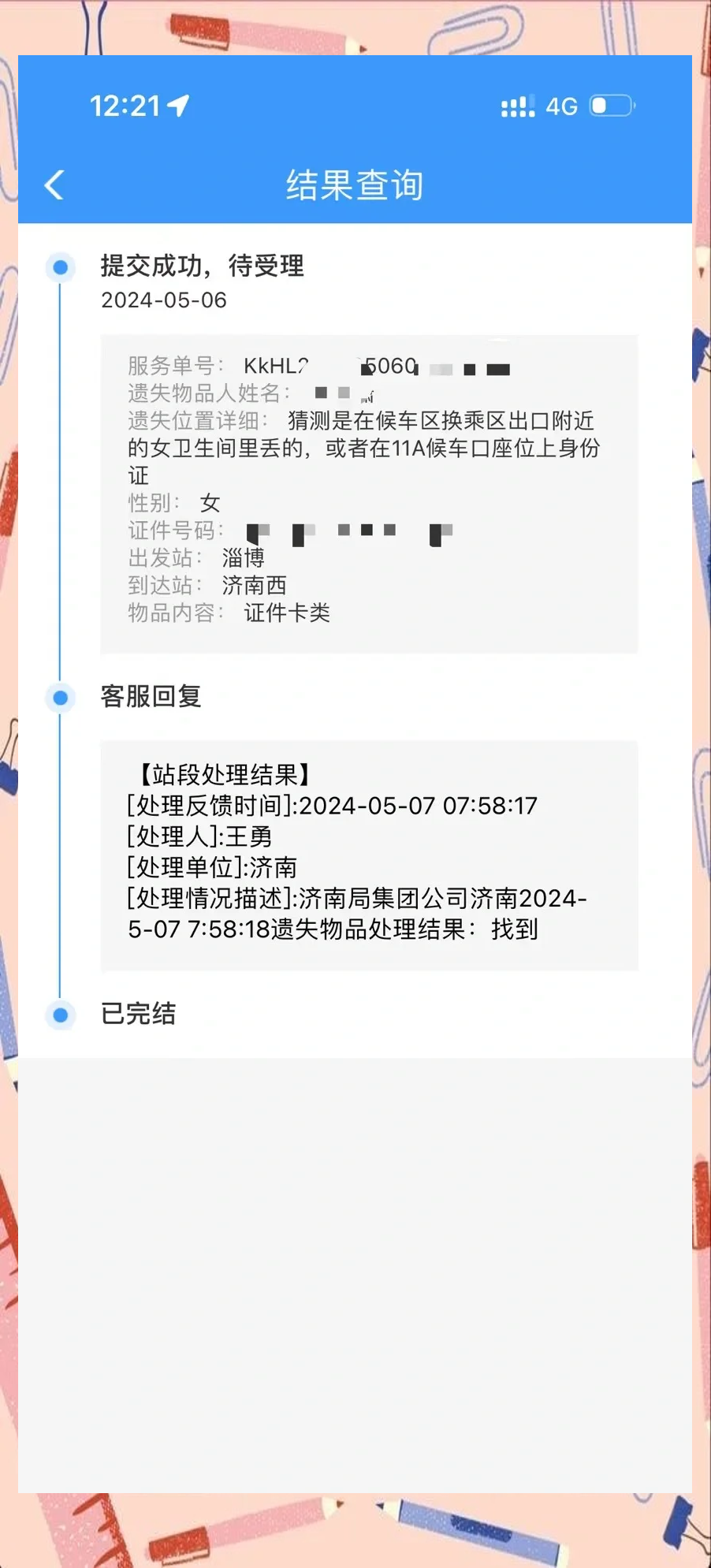711x1568 pixels.
Task: Select the blue dot beside 已完结
Action: (60, 1015)
